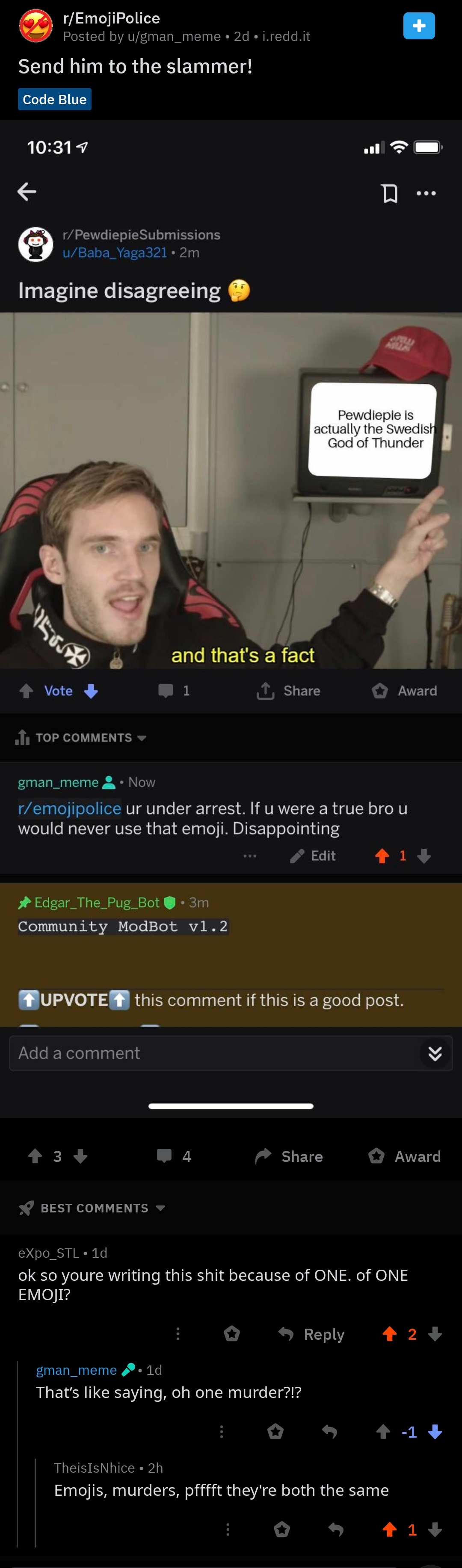Reply to TheisIsNhice's comment
This screenshot has height=1568, width=462.
[336, 1530]
